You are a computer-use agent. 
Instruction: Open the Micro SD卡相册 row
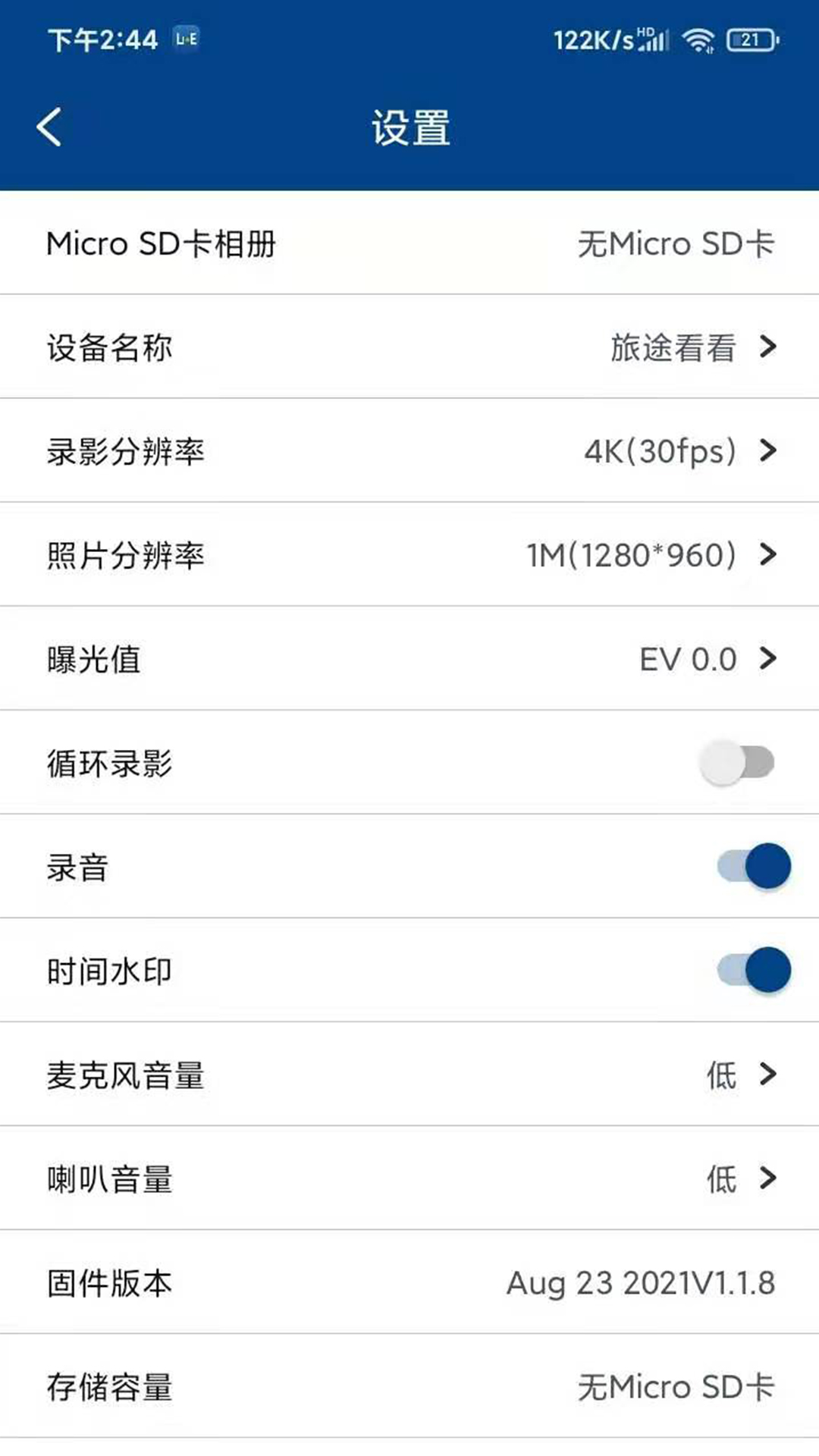click(409, 243)
